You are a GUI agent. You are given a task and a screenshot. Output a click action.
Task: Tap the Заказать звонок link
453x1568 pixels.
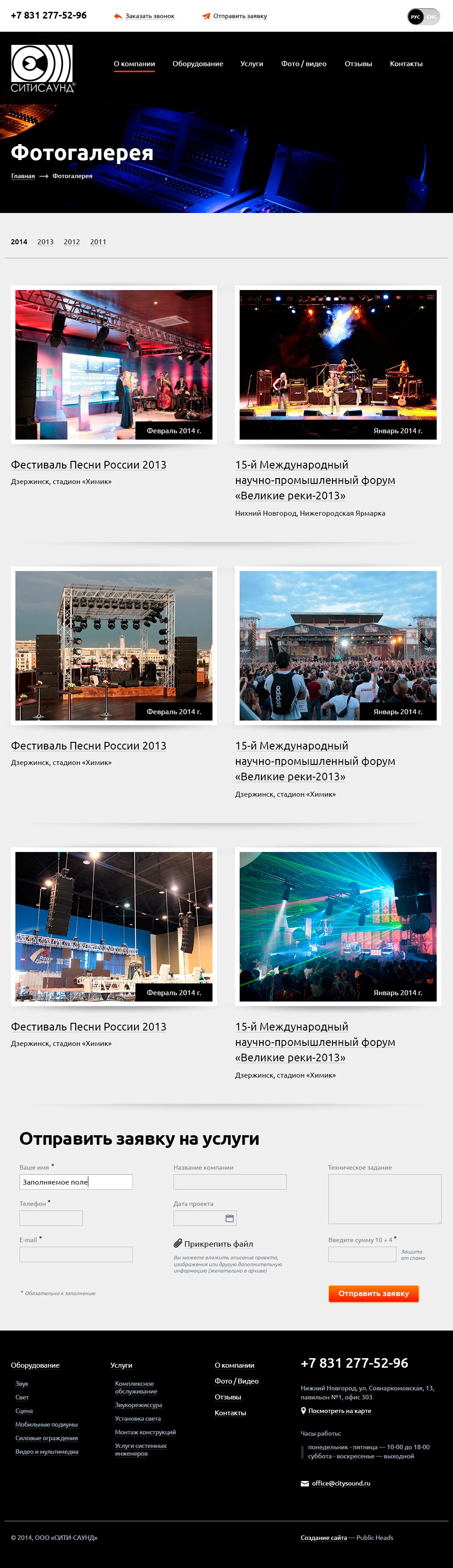149,16
